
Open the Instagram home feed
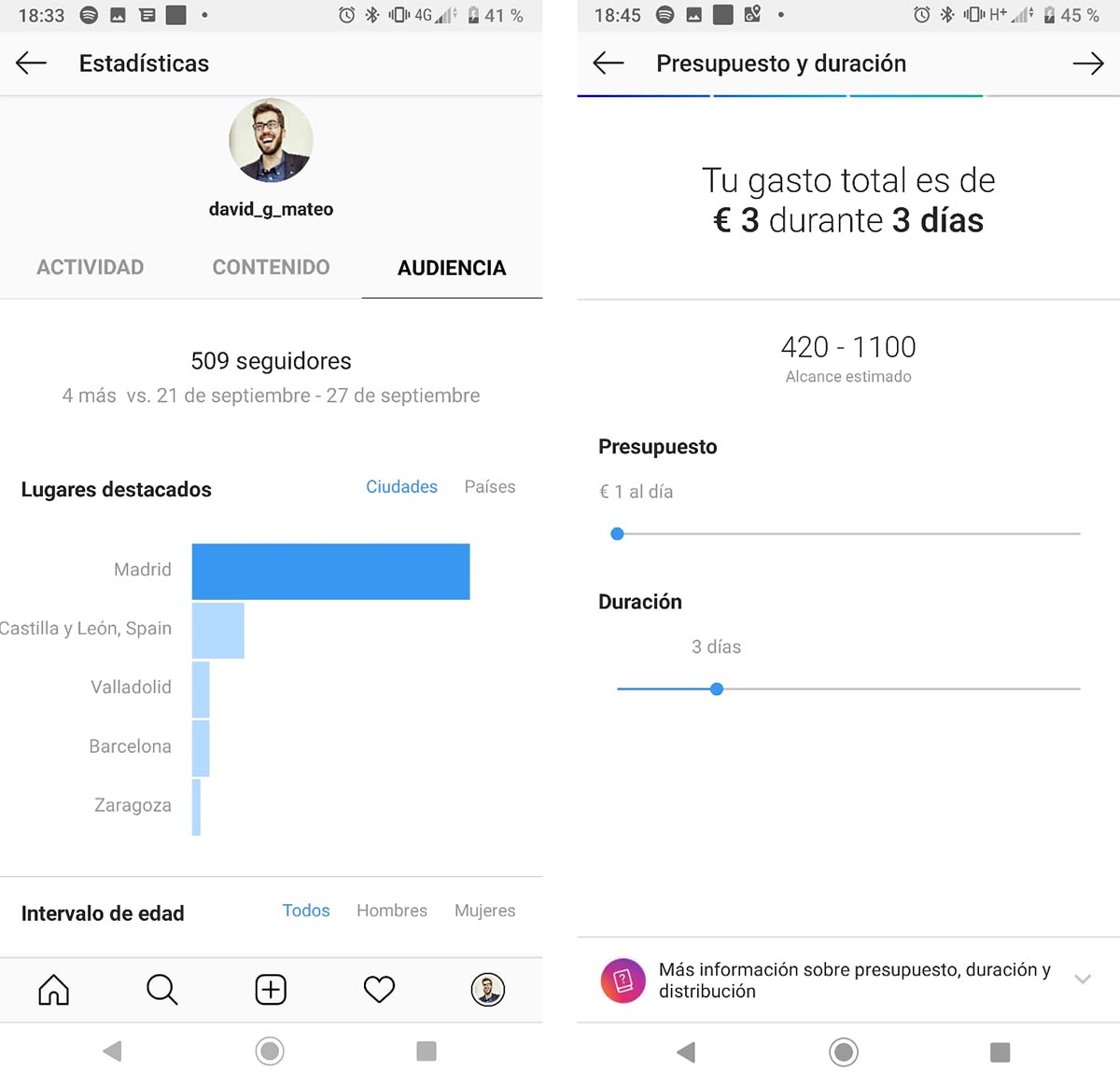tap(53, 989)
